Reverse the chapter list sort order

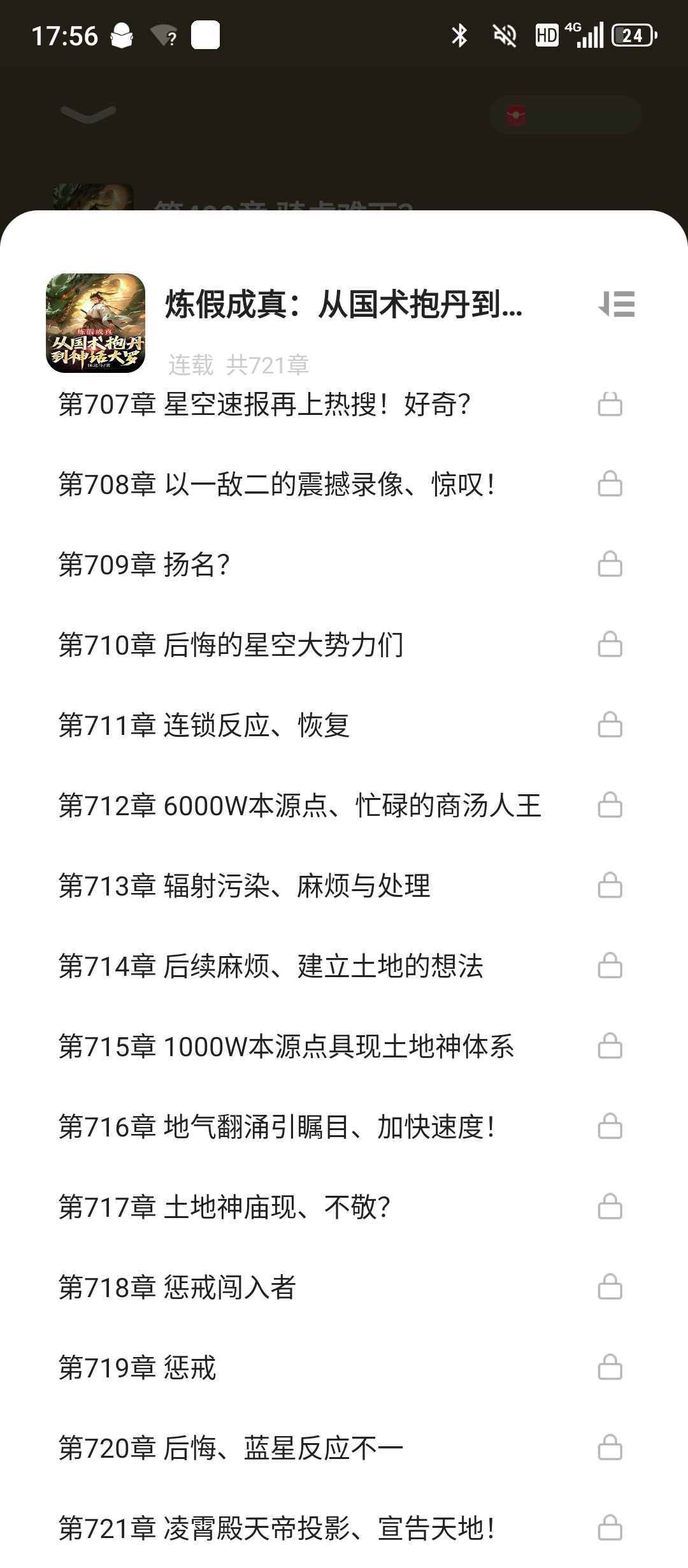(x=617, y=304)
